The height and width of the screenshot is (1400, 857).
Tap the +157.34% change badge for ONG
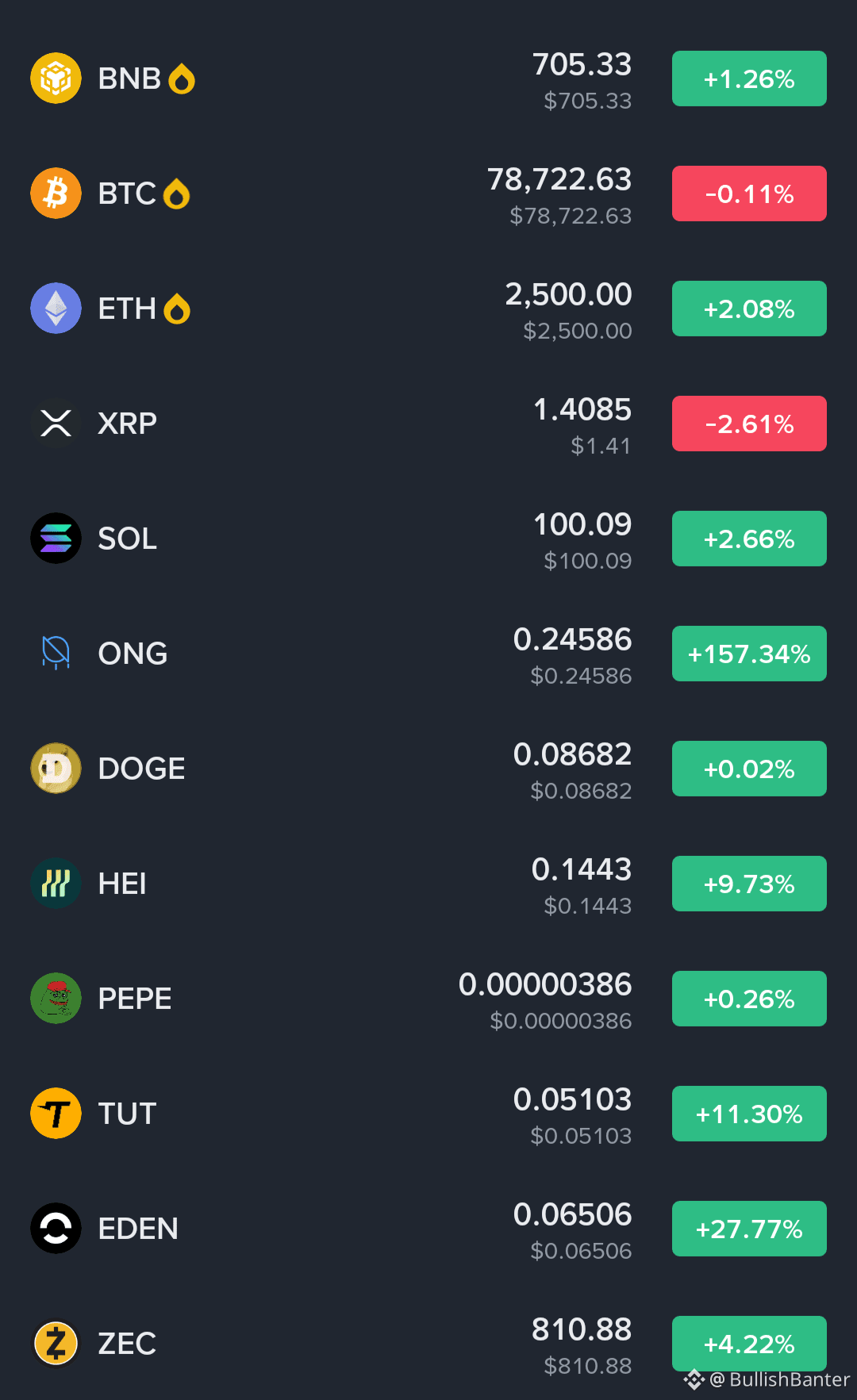coord(749,654)
